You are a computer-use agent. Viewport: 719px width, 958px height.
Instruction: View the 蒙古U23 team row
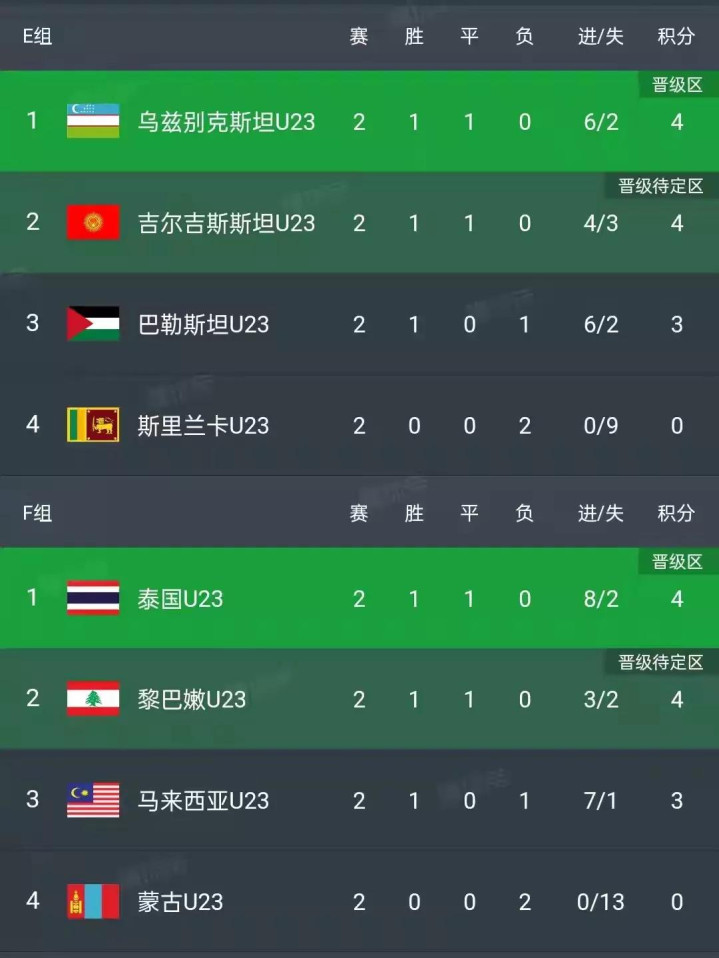point(359,901)
